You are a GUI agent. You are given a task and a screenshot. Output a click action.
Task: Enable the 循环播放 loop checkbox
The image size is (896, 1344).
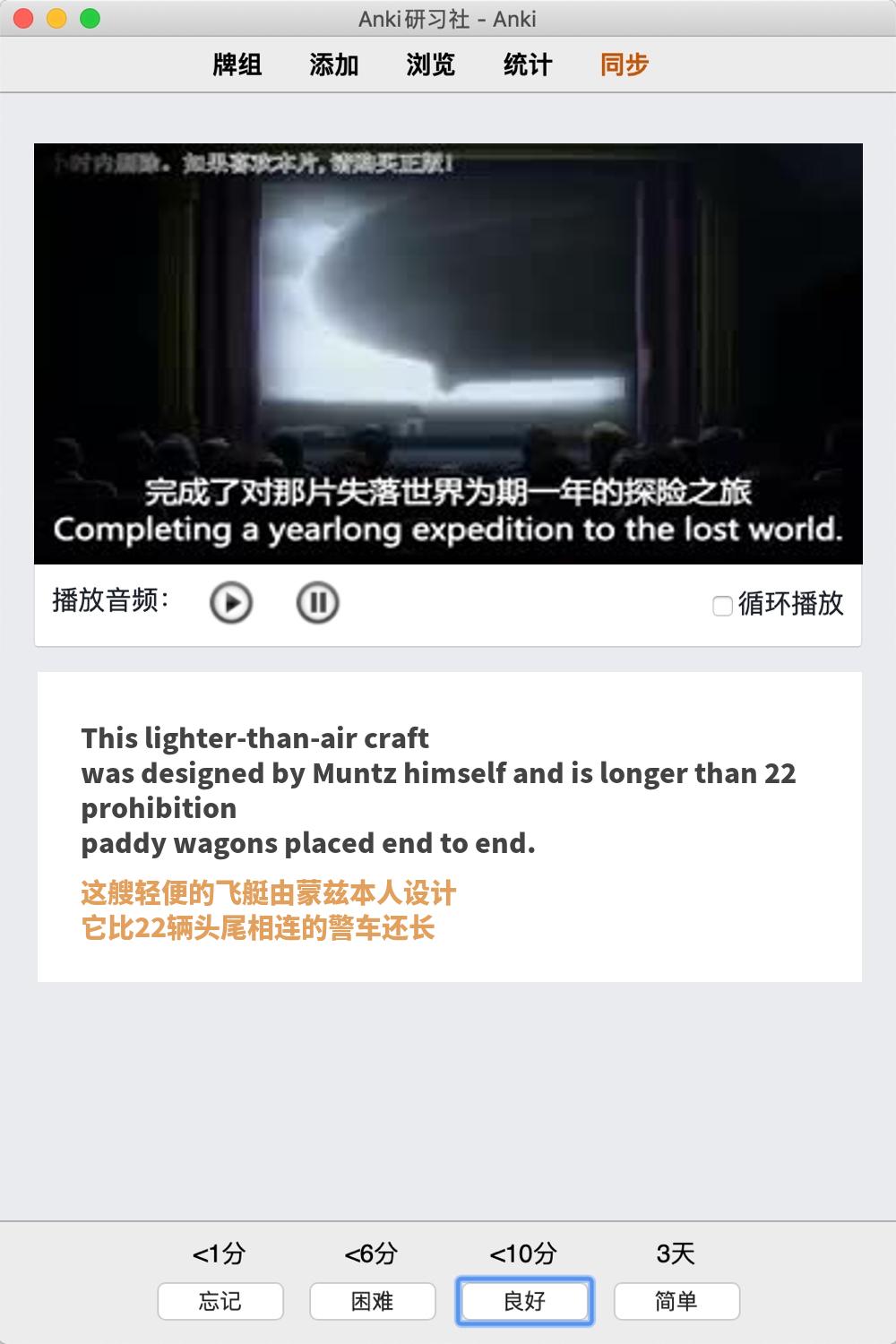click(x=722, y=606)
